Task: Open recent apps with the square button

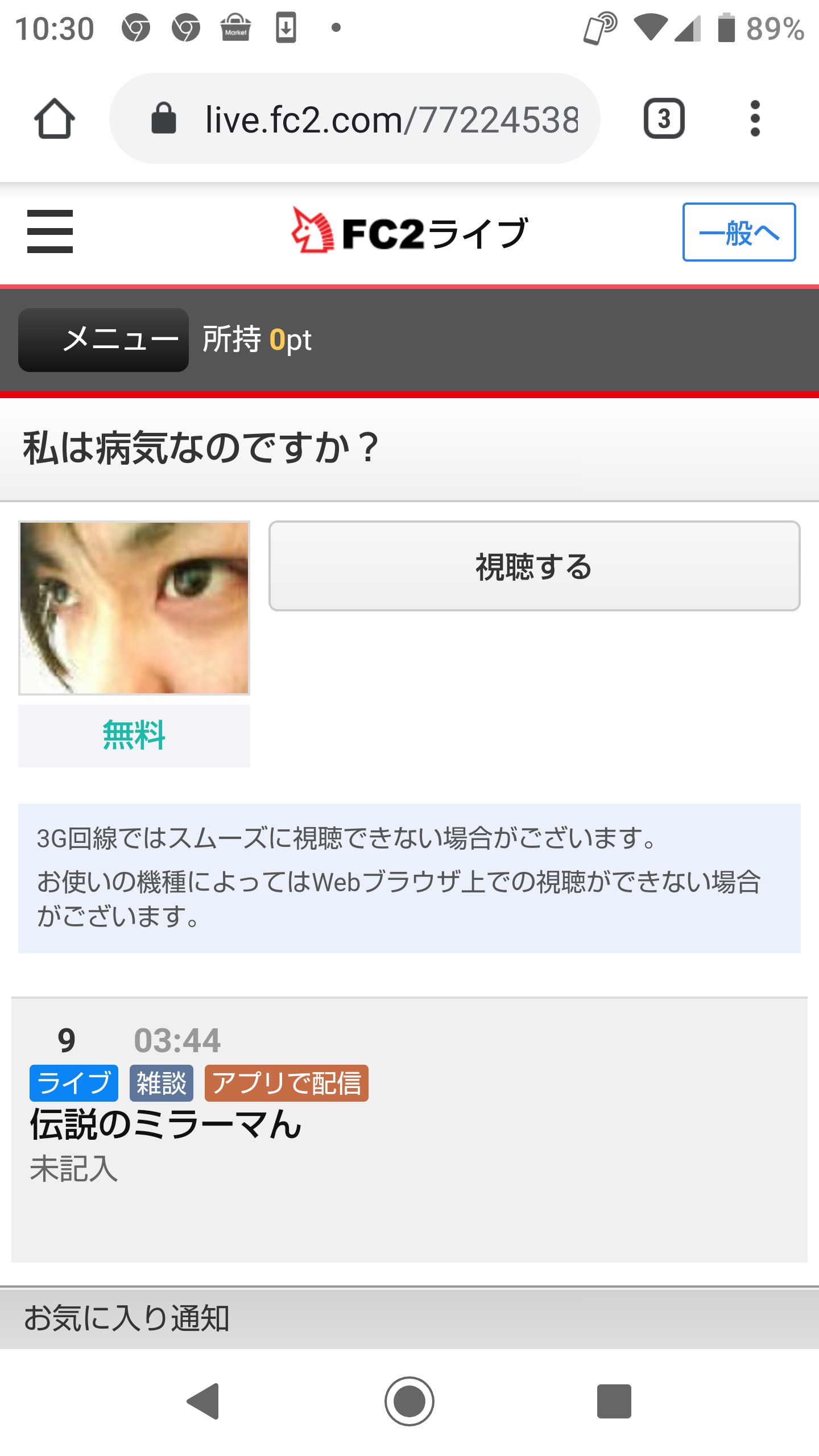Action: point(614,1401)
